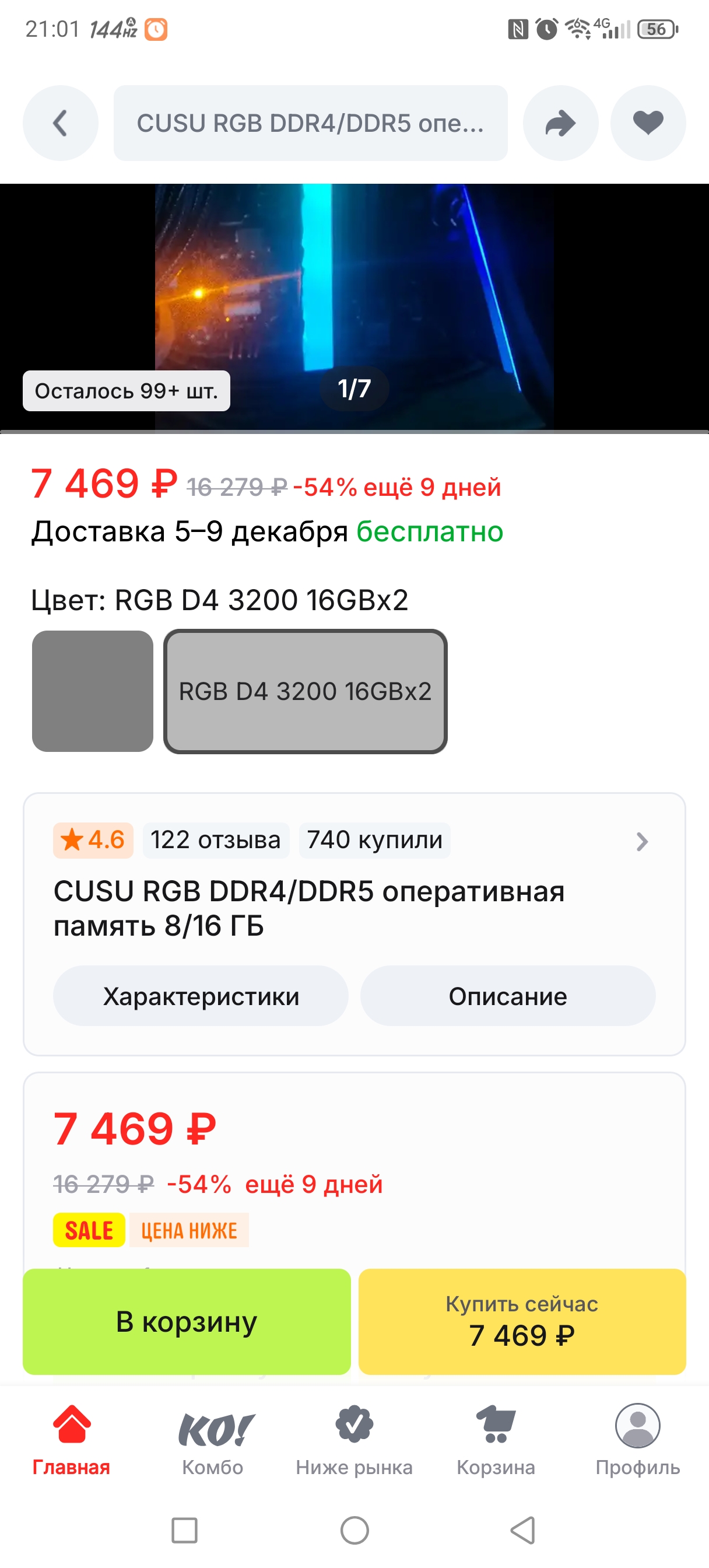Open Характеристики section

pos(201,996)
